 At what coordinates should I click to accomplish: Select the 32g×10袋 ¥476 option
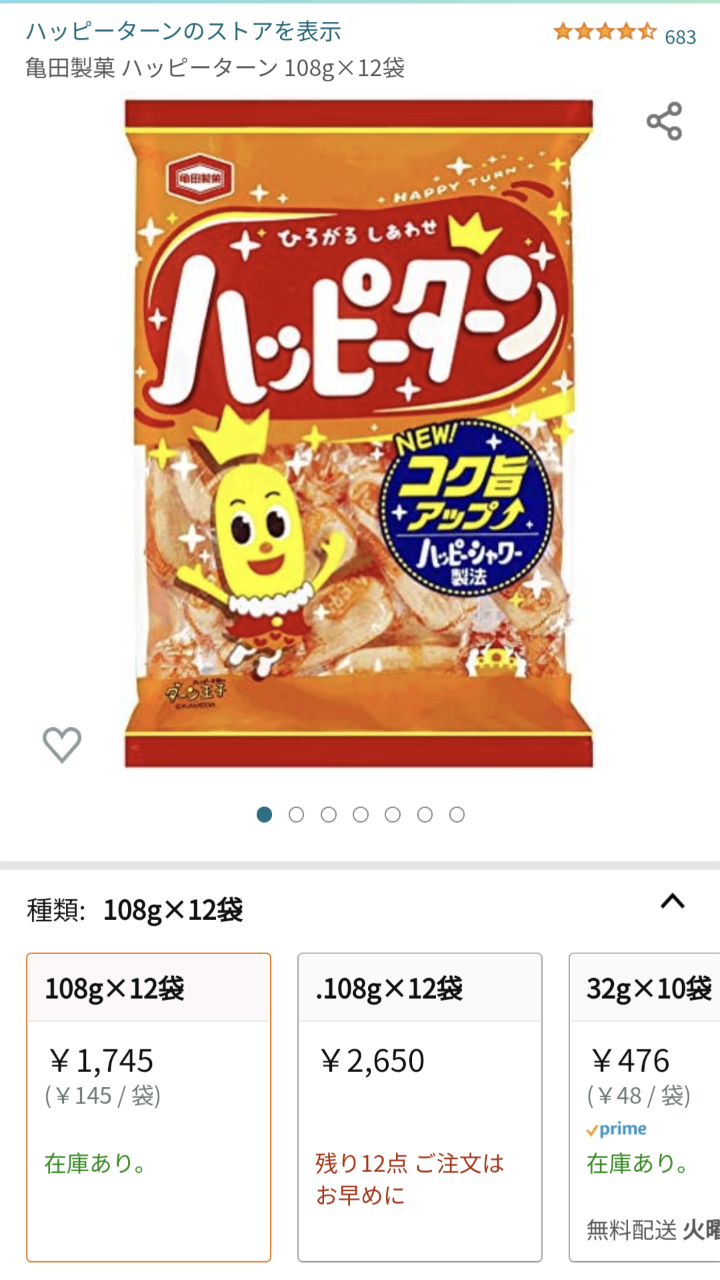(646, 1107)
